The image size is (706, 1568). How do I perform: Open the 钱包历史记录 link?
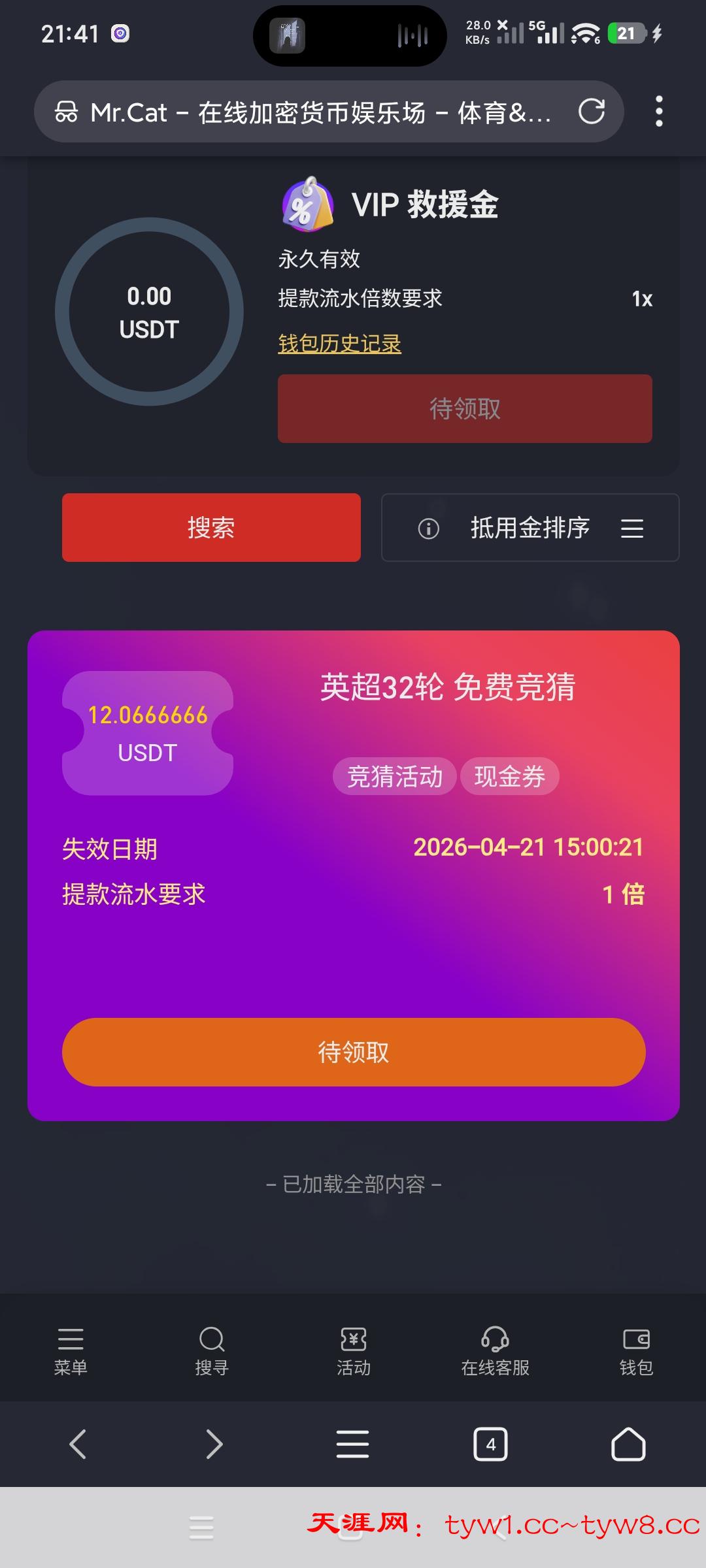click(x=339, y=344)
